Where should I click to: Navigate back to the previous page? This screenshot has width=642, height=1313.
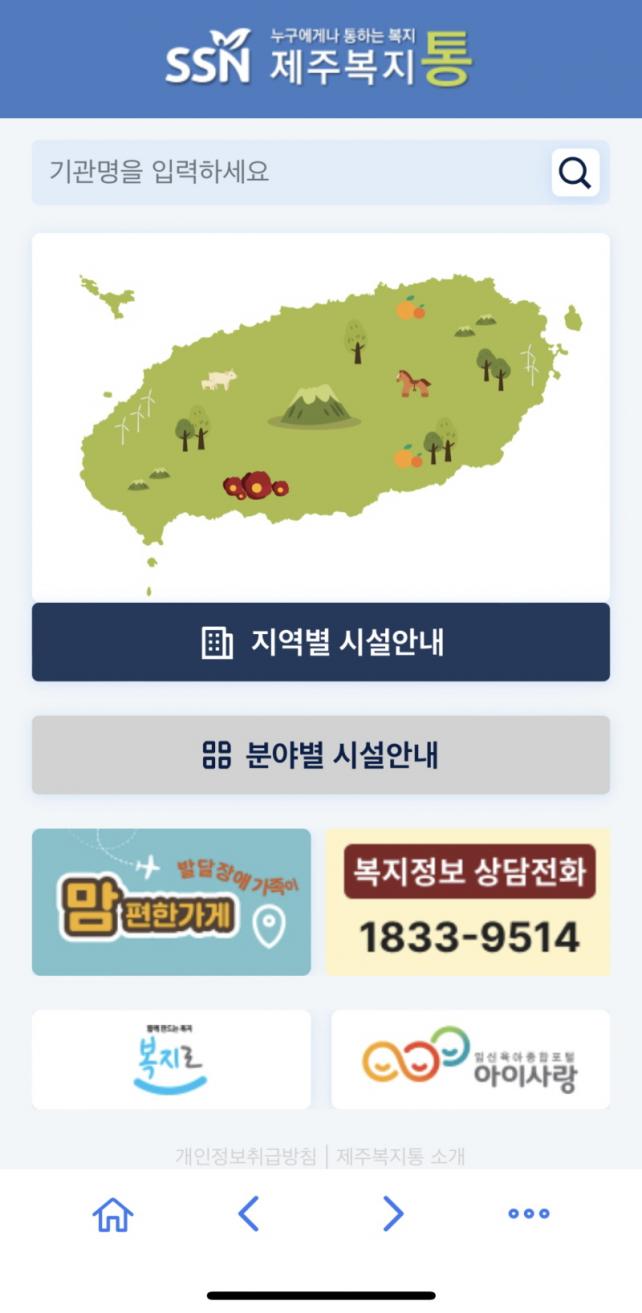249,1214
